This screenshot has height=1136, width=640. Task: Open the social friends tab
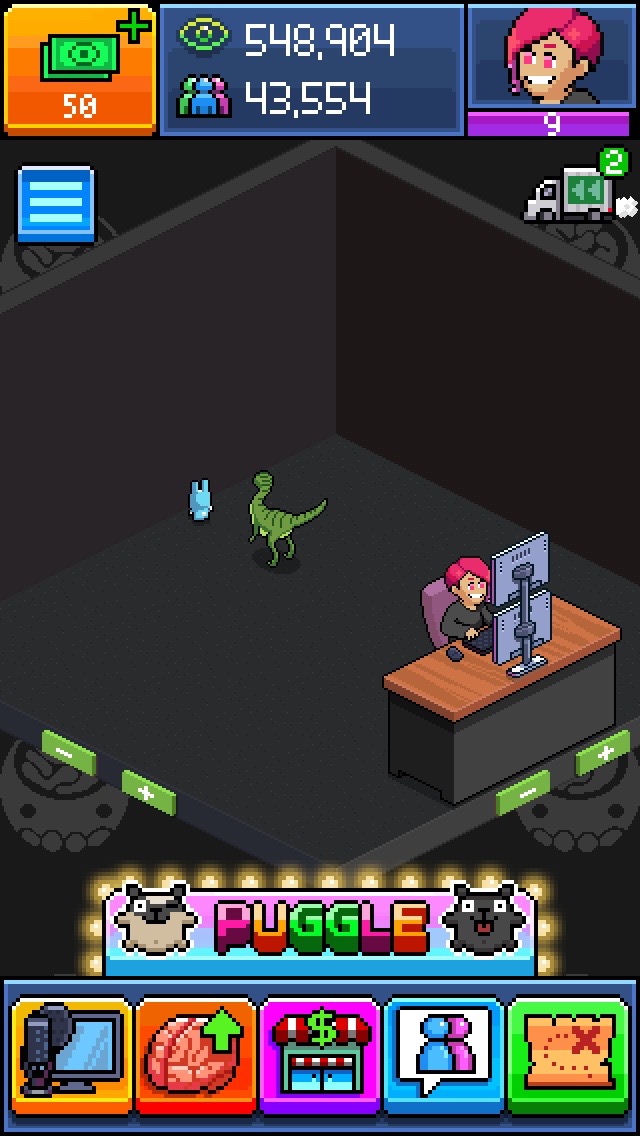click(x=444, y=1055)
